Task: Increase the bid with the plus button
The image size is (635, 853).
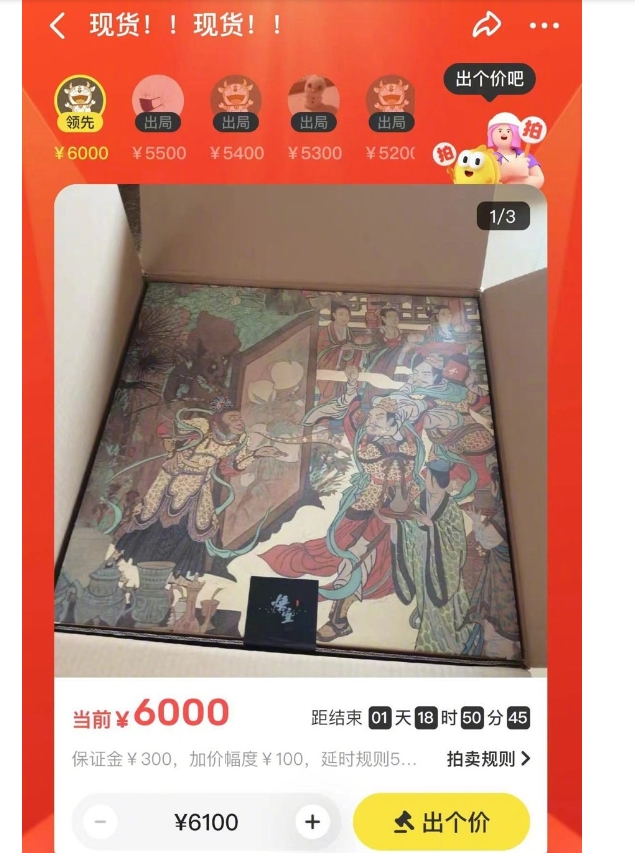Action: tap(312, 822)
